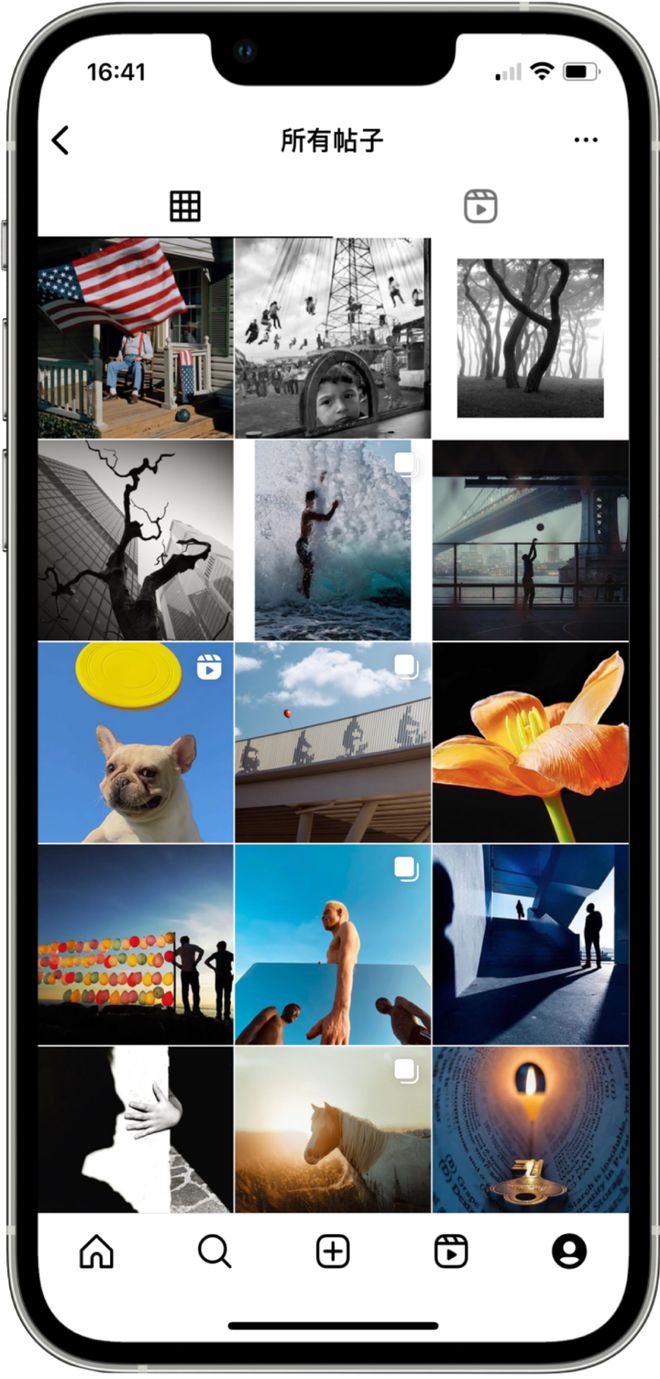This screenshot has height=1379, width=660.
Task: Open the search and explore tab
Action: tap(214, 1251)
